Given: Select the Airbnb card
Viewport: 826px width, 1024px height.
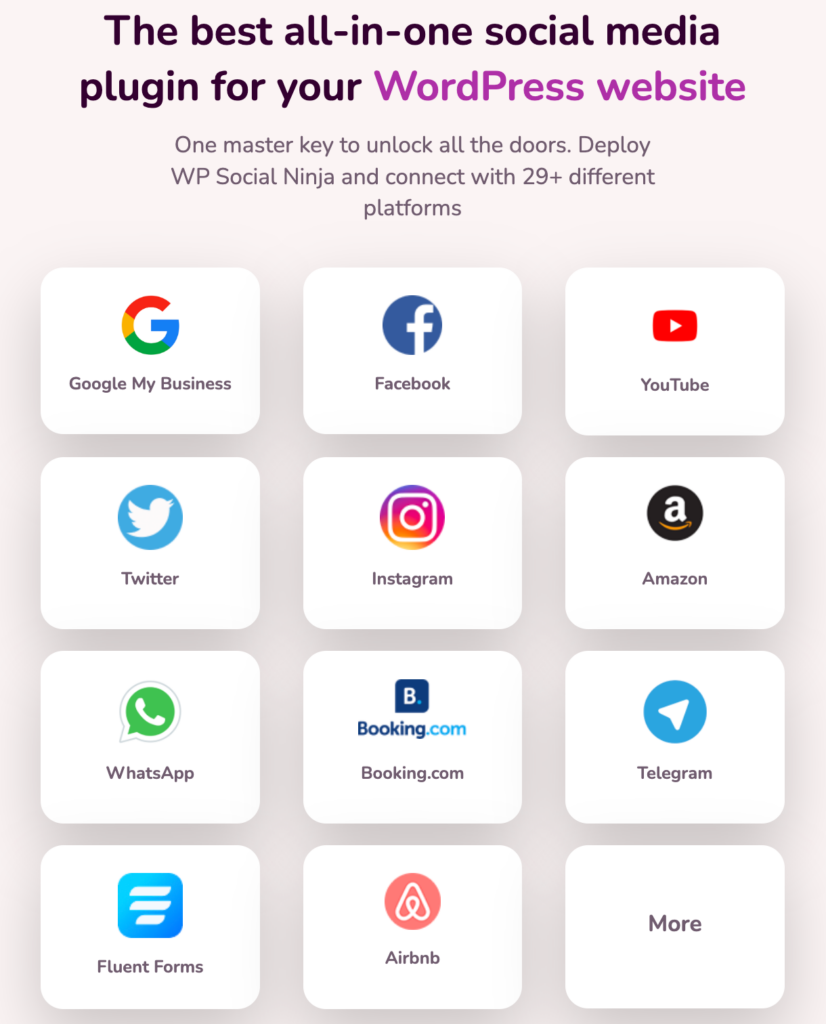Looking at the screenshot, I should [x=412, y=926].
